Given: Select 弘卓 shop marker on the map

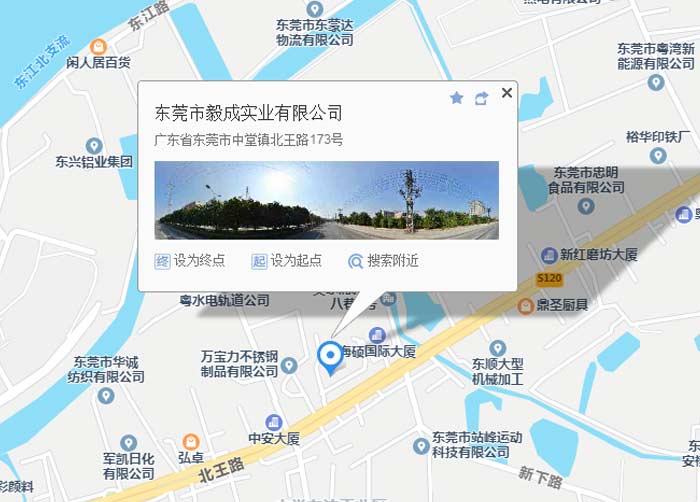Looking at the screenshot, I should pos(191,443).
